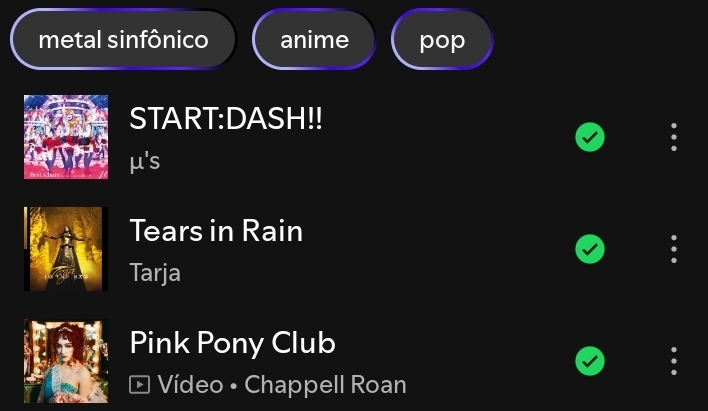Tap the green saved check for START:DASH!!
This screenshot has width=708, height=411.
click(590, 137)
